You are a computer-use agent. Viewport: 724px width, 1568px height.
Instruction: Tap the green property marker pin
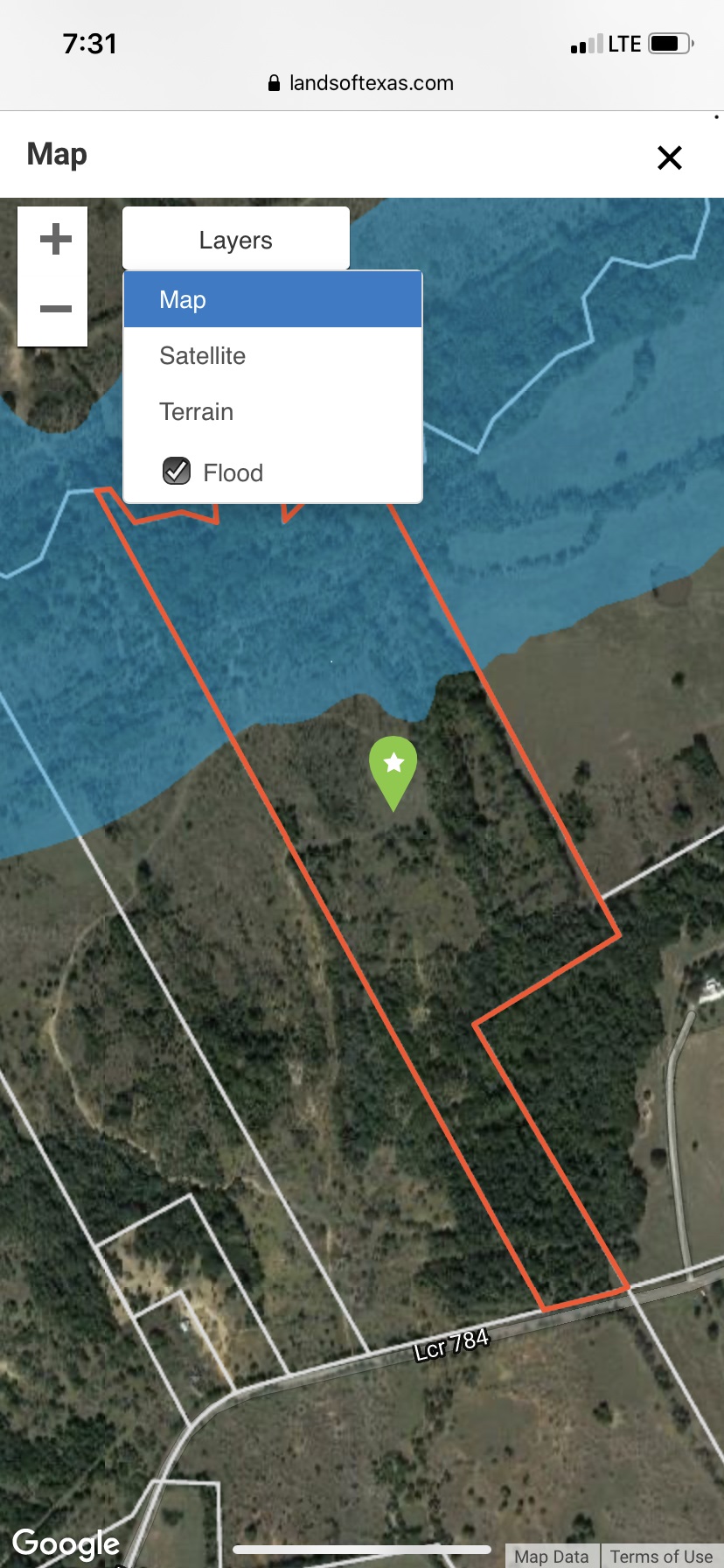(393, 767)
